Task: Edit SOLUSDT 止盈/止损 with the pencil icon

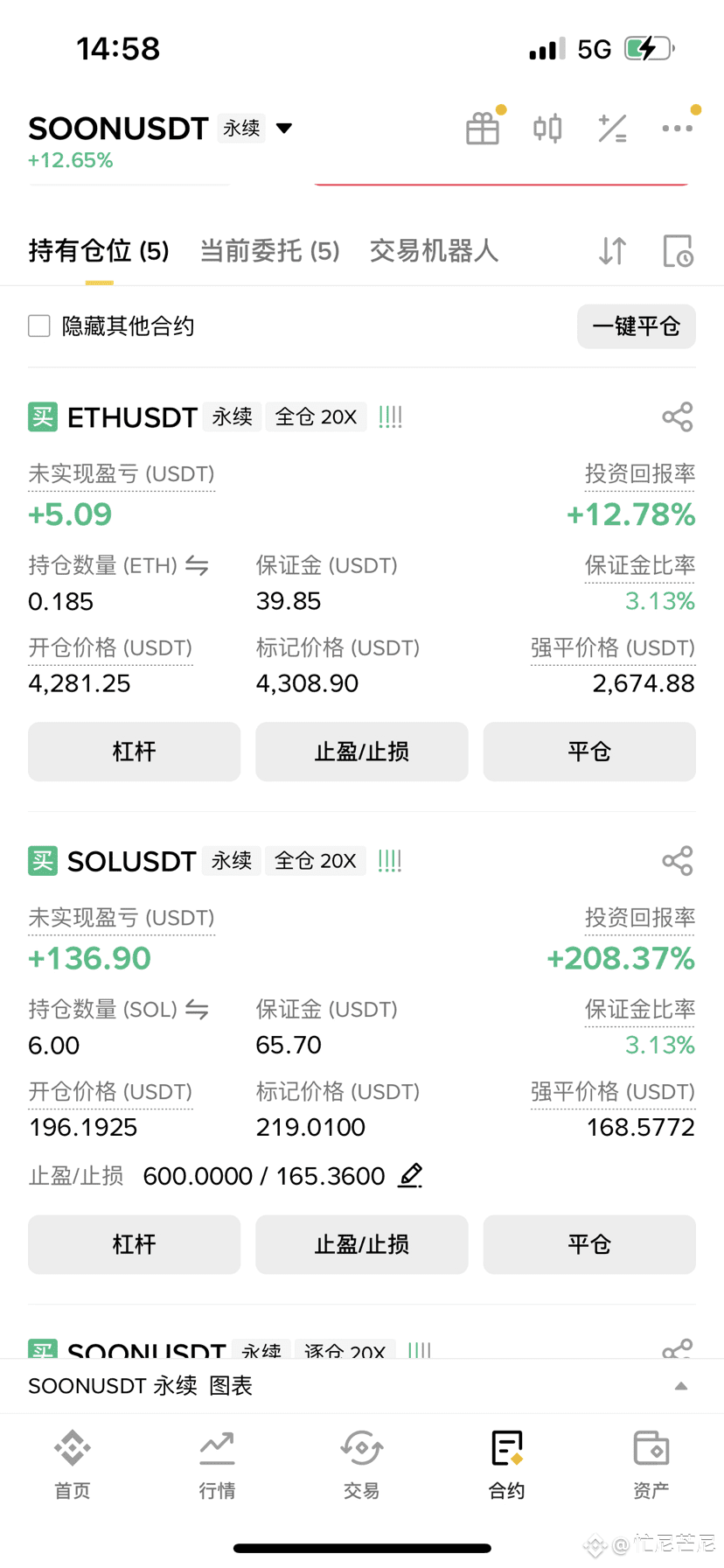Action: click(410, 1175)
